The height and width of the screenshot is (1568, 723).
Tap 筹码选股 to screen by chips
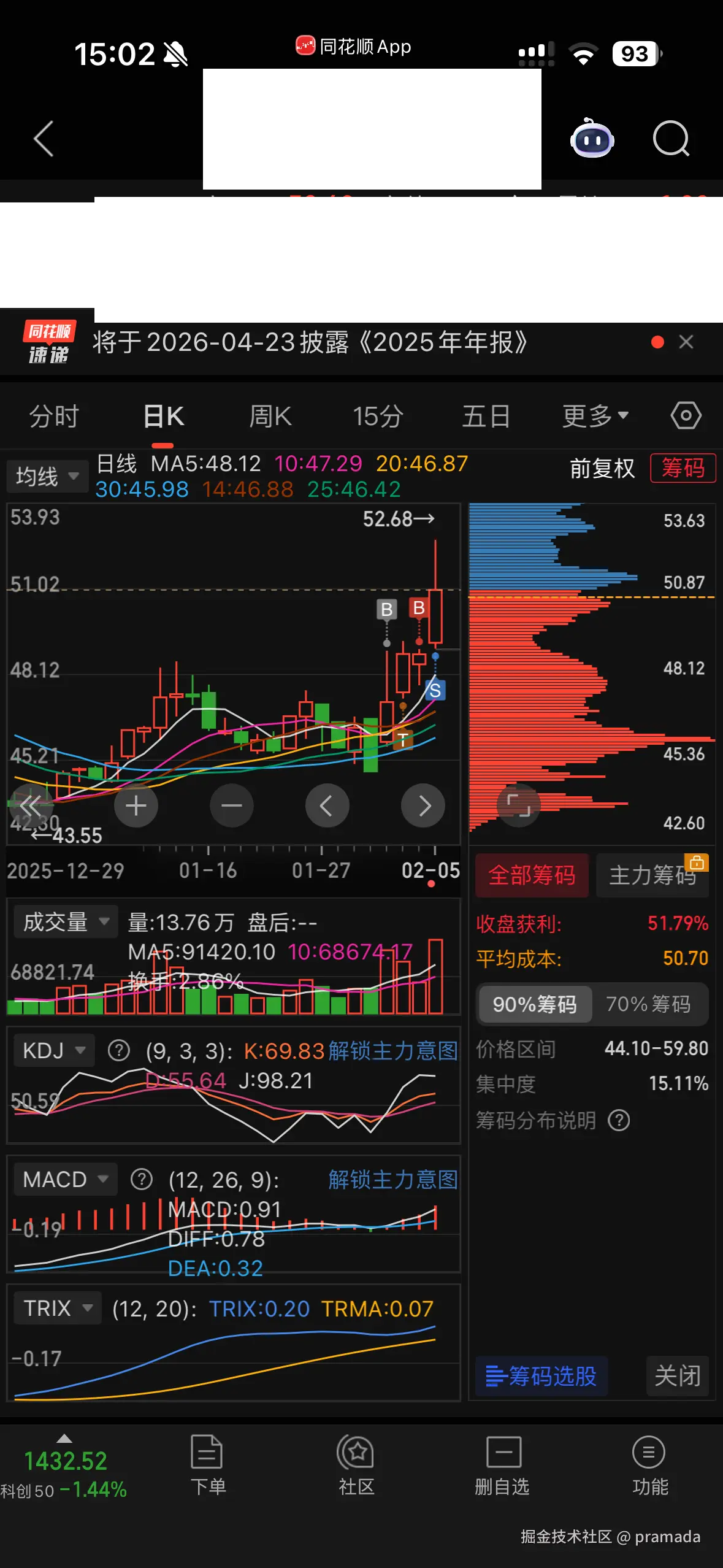click(541, 1377)
